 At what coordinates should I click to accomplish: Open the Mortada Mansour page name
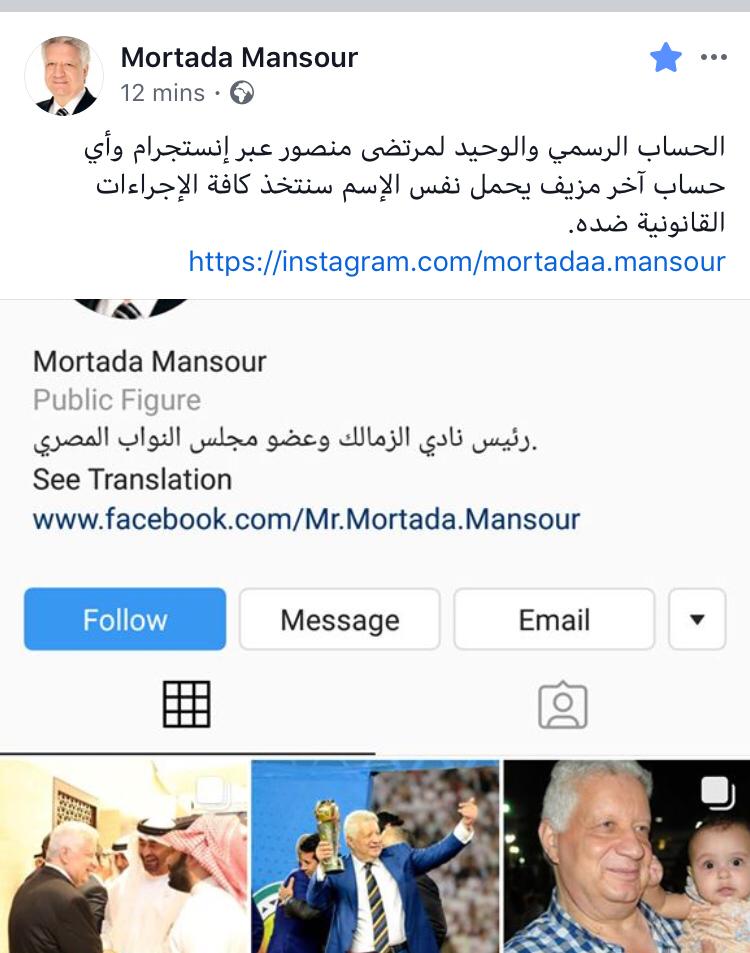click(x=239, y=58)
